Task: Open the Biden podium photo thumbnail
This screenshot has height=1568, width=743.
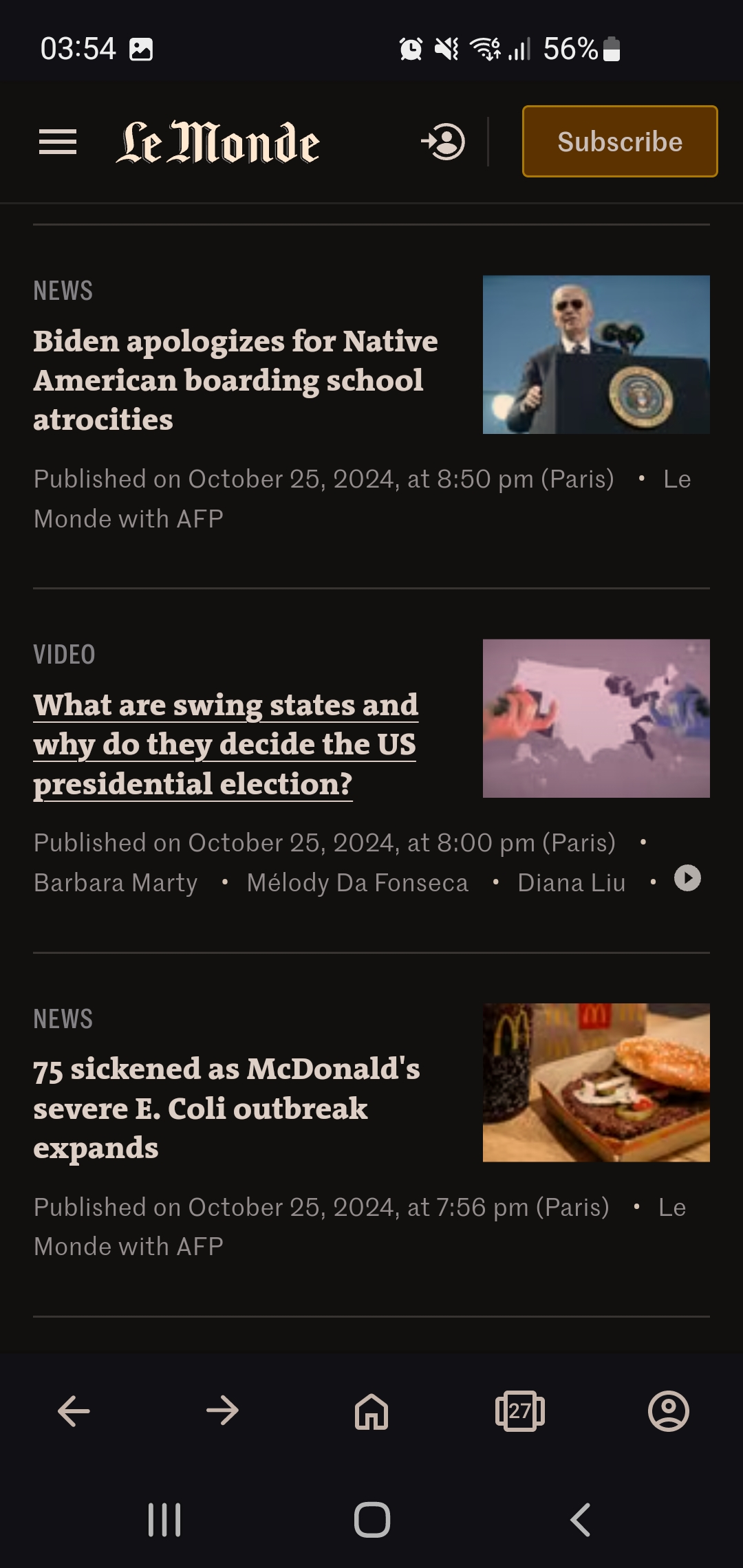Action: coord(596,355)
